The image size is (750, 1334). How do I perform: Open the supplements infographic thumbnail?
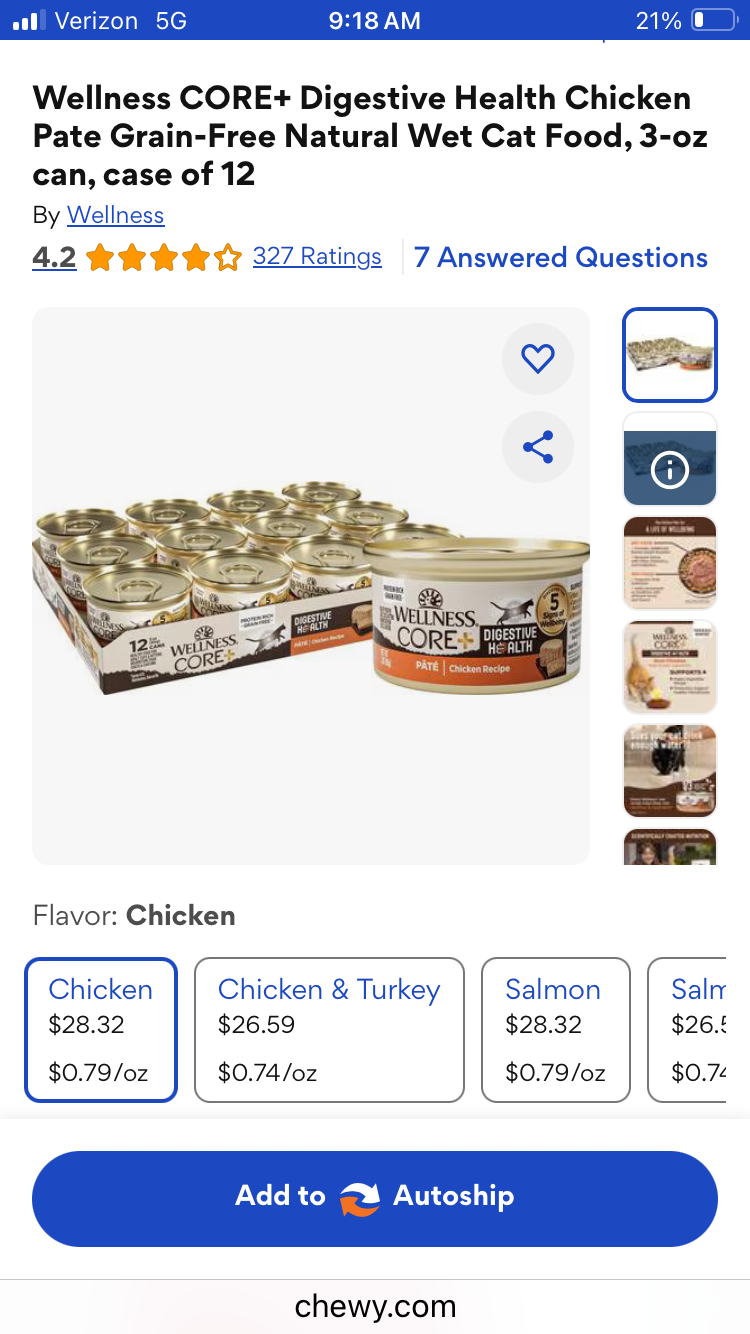coord(670,666)
